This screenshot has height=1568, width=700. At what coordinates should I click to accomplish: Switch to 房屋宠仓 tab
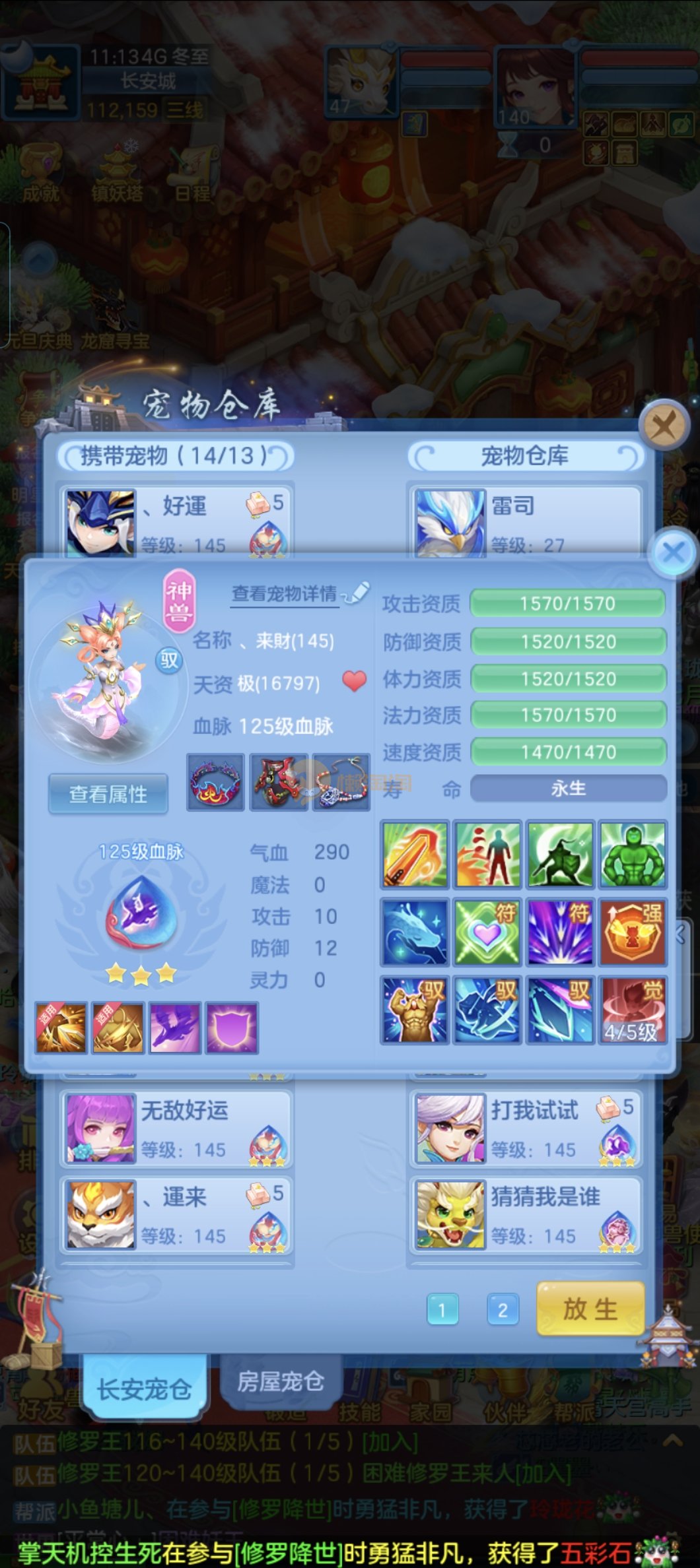[280, 1381]
